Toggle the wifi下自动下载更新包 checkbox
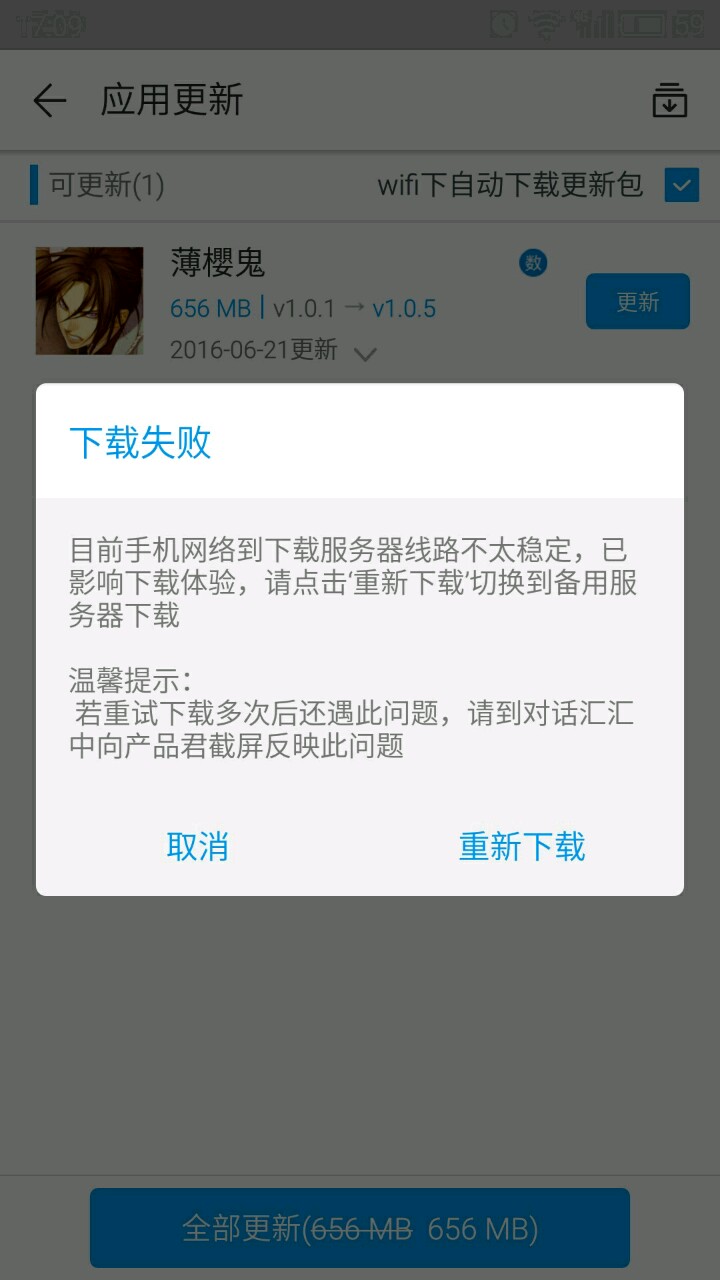 [682, 185]
